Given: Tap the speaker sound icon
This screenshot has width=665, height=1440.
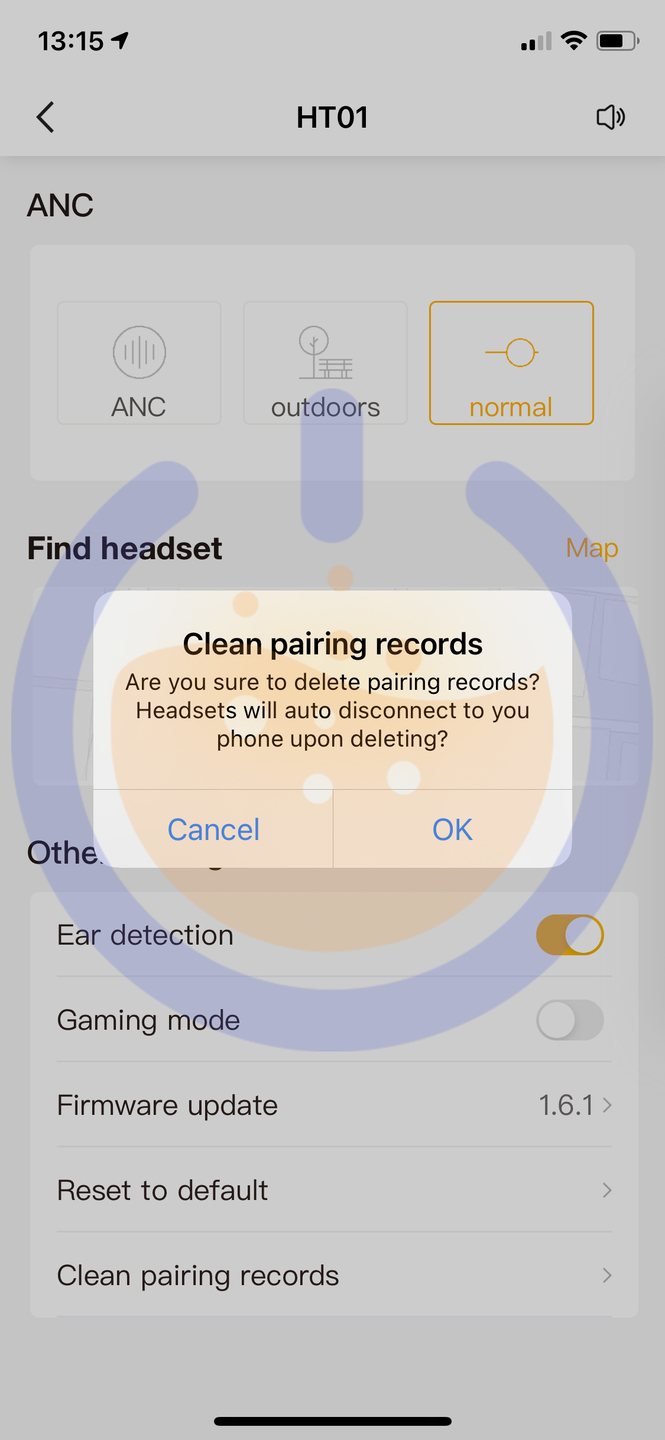Looking at the screenshot, I should [x=610, y=117].
